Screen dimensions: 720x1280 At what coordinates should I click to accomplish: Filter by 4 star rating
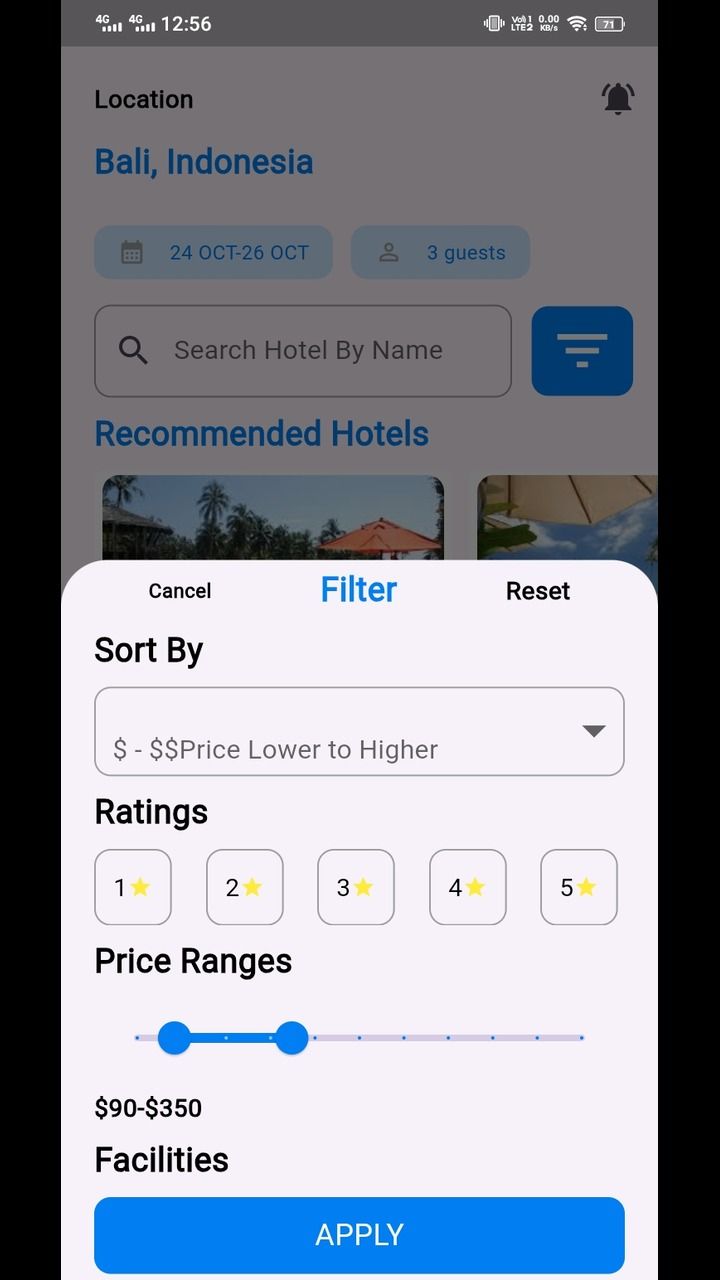[x=468, y=887]
